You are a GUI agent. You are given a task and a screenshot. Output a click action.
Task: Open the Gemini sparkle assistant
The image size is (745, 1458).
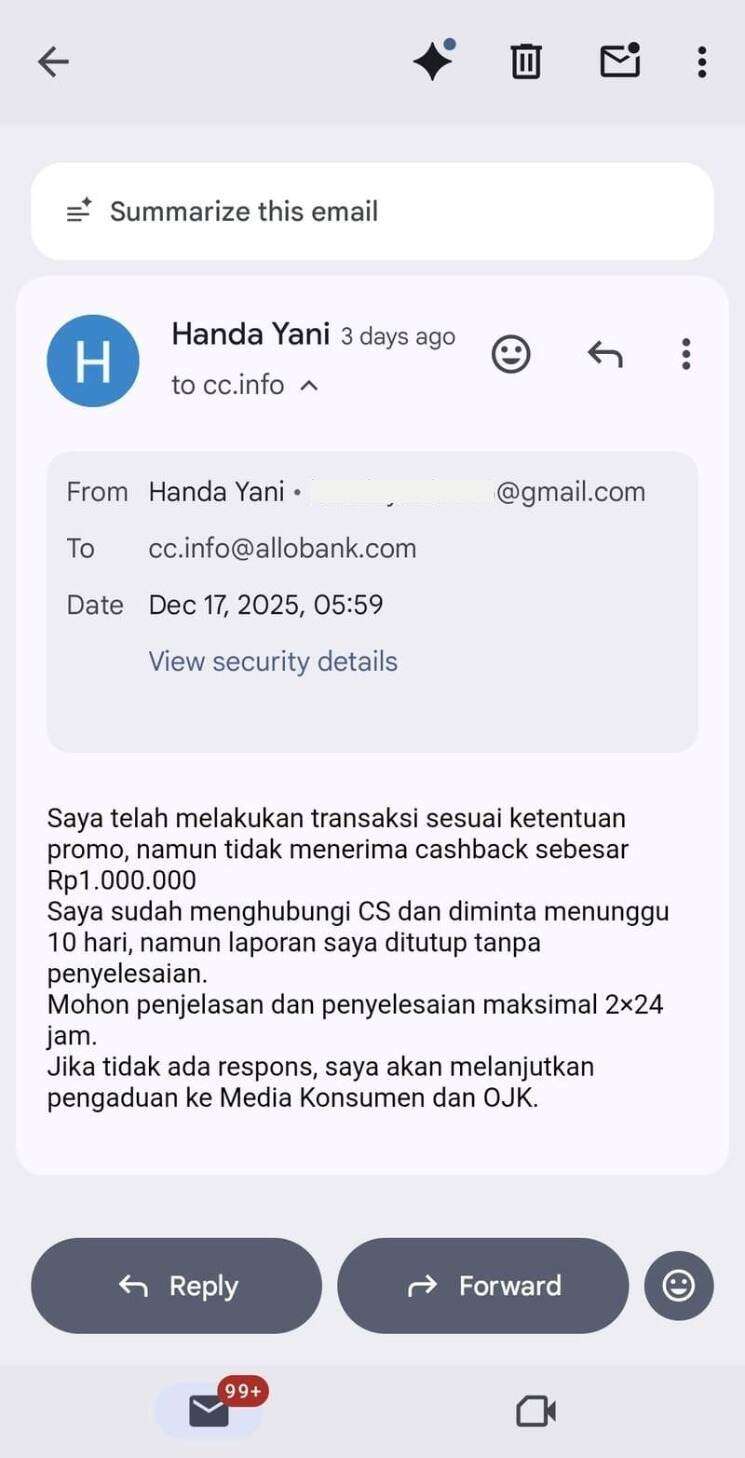click(433, 62)
